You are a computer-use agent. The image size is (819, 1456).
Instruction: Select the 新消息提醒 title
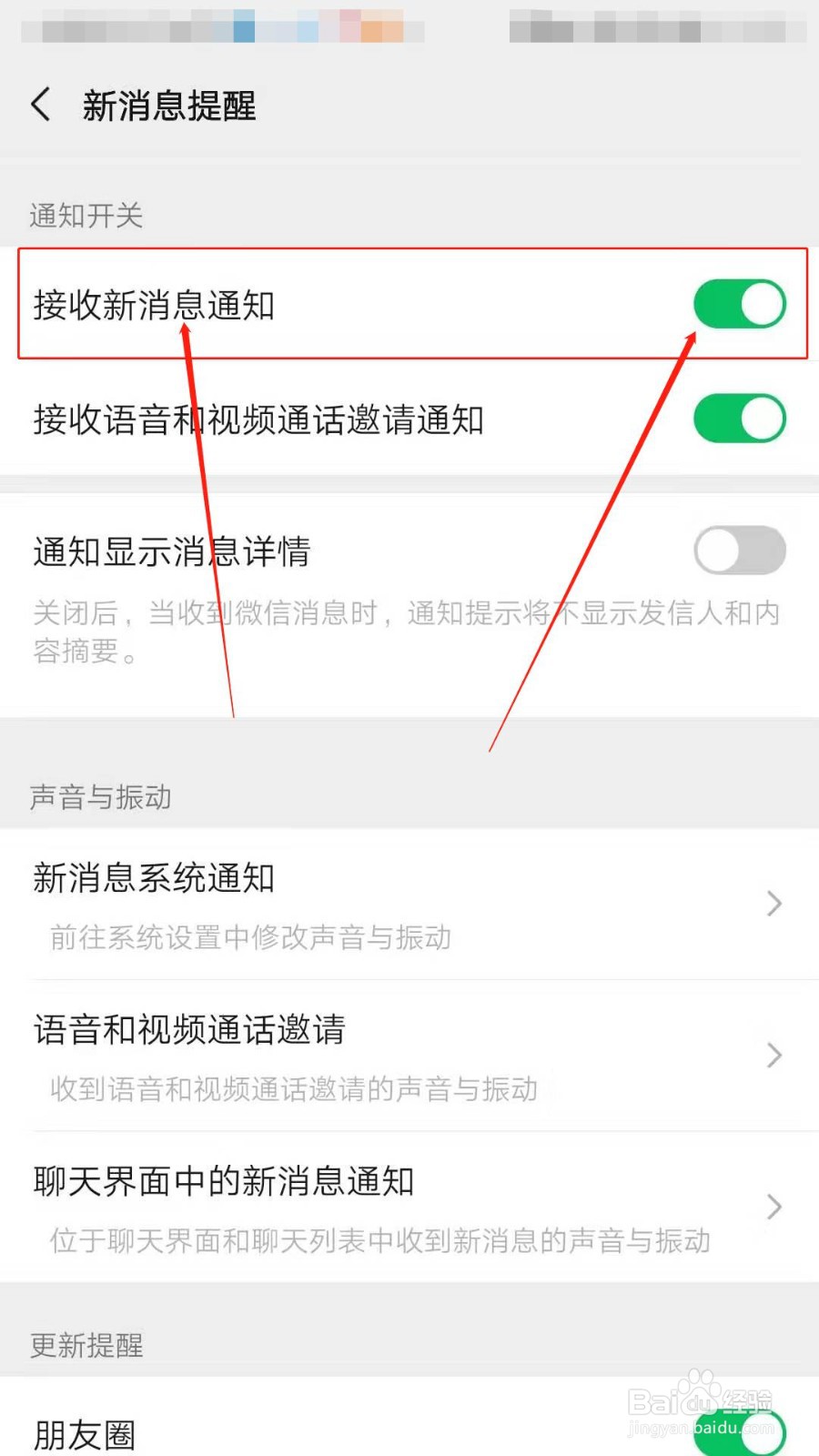(168, 105)
